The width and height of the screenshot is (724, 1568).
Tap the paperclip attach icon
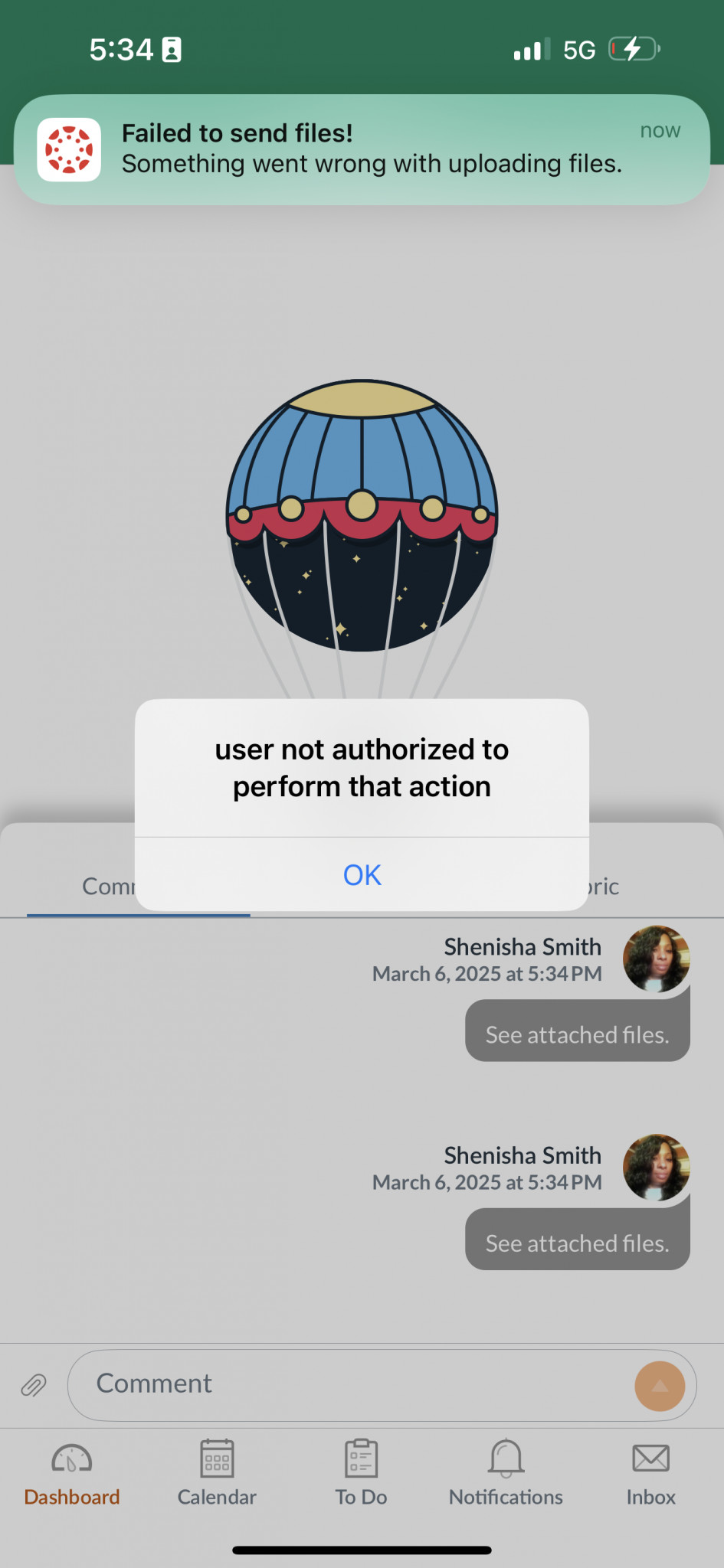click(x=33, y=1385)
